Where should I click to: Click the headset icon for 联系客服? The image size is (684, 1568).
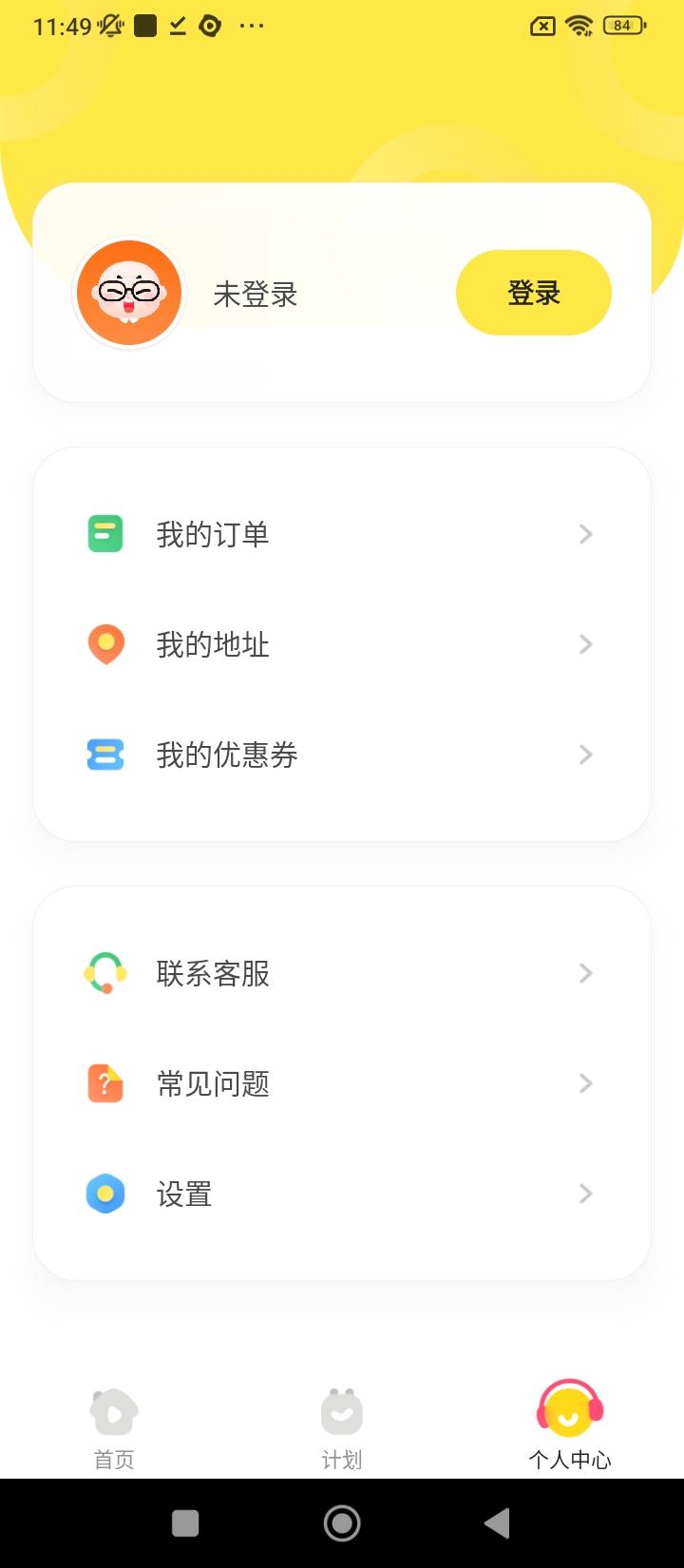coord(104,973)
